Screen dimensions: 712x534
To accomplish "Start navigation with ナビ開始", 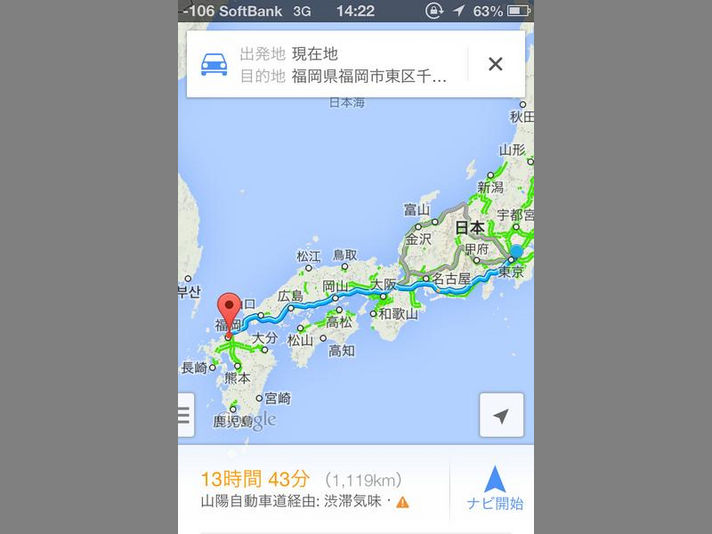I will [494, 487].
